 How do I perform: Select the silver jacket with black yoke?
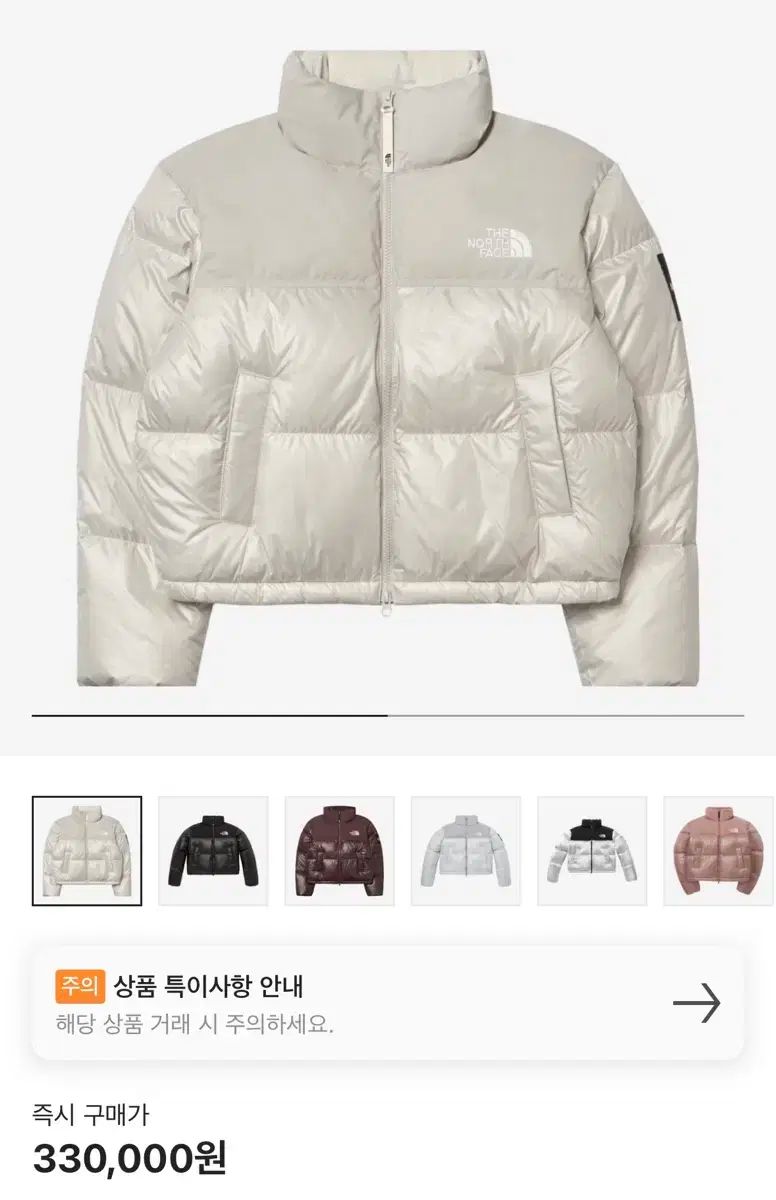point(591,851)
